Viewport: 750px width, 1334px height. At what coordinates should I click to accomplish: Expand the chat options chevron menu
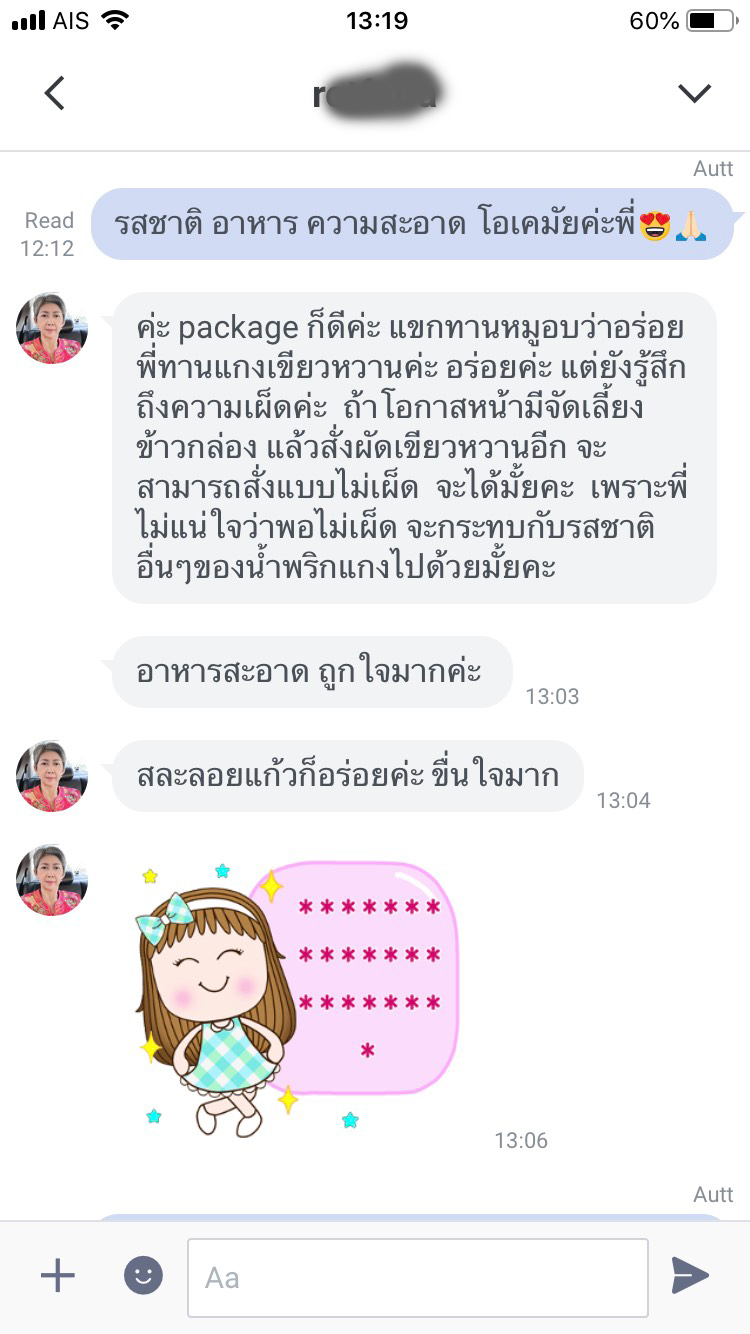(x=694, y=93)
